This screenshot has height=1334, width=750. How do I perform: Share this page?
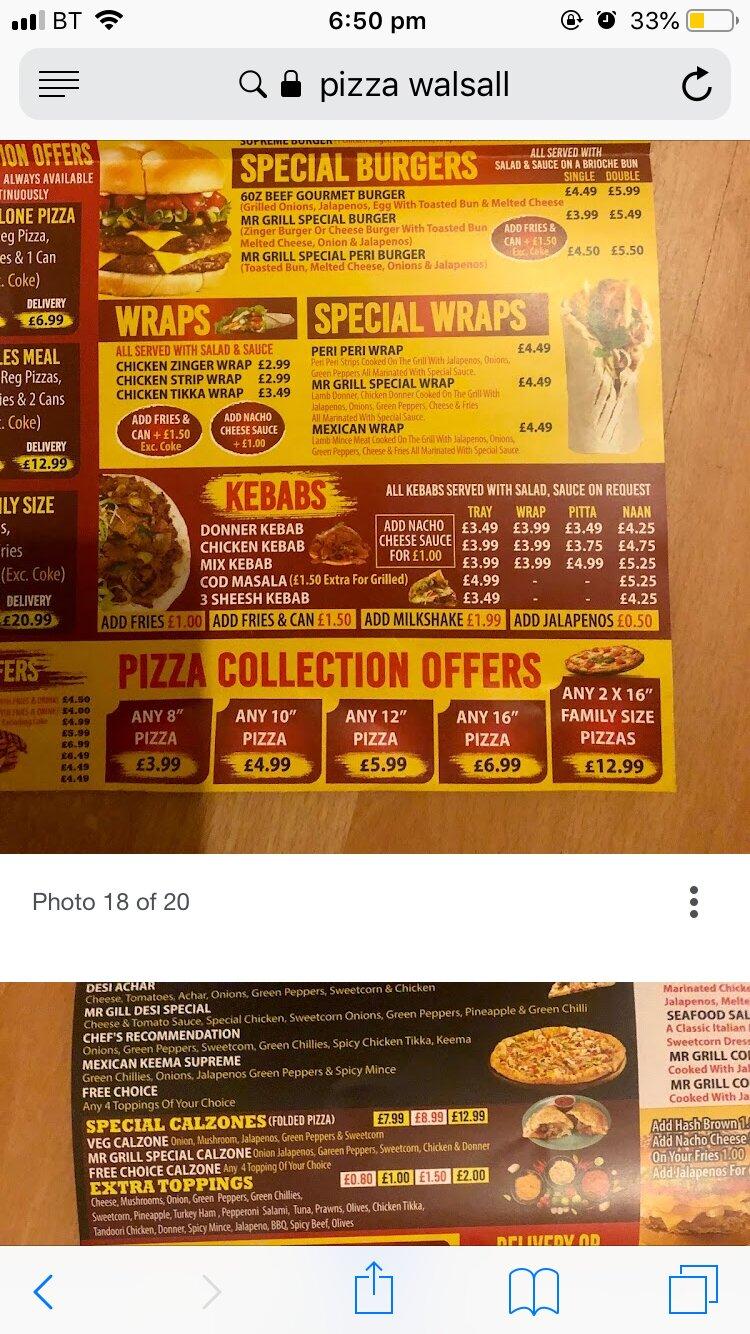pyautogui.click(x=375, y=1290)
